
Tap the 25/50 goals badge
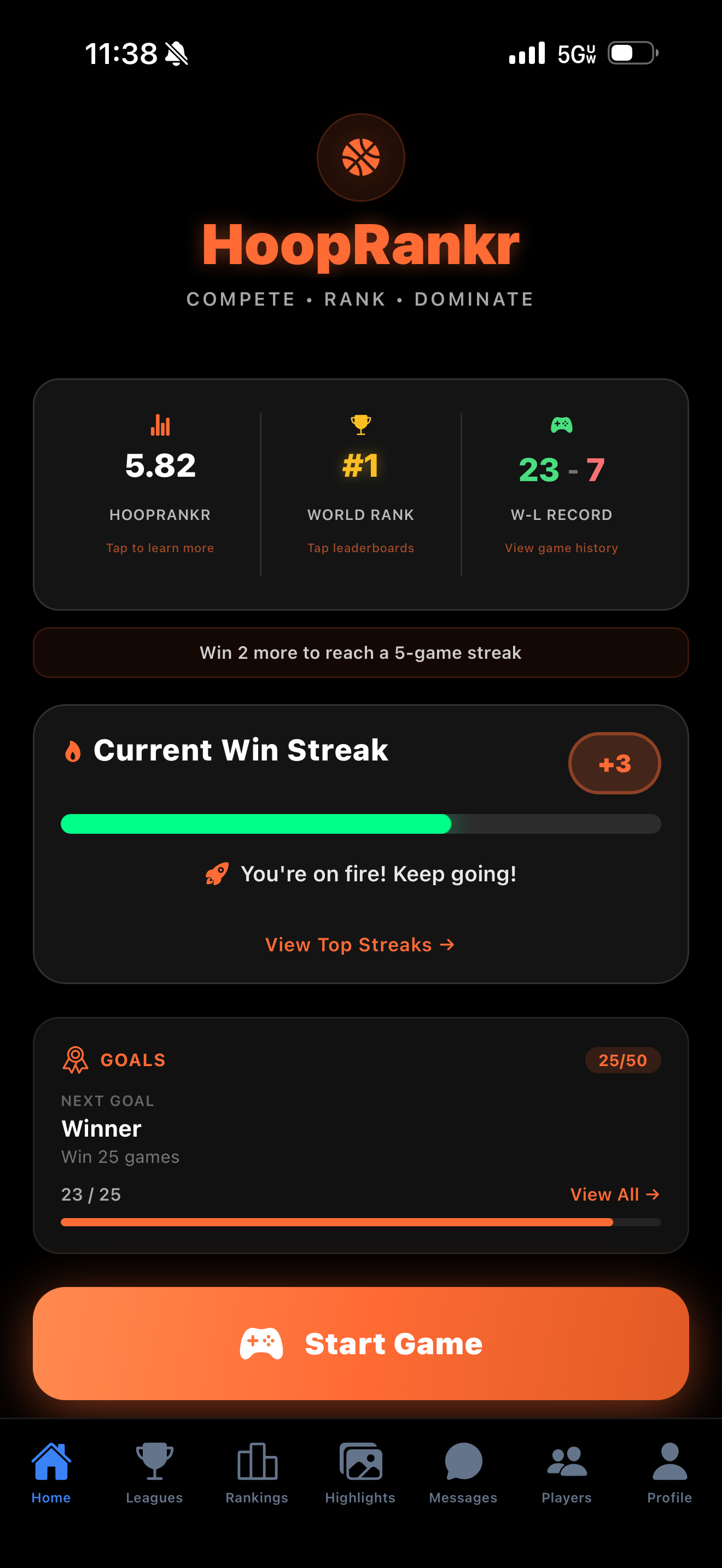coord(622,1059)
